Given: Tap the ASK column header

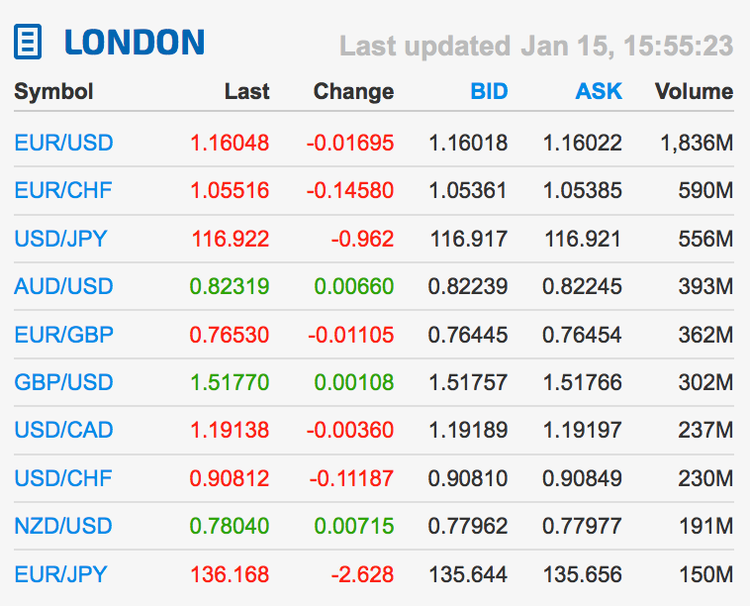Looking at the screenshot, I should coord(598,92).
